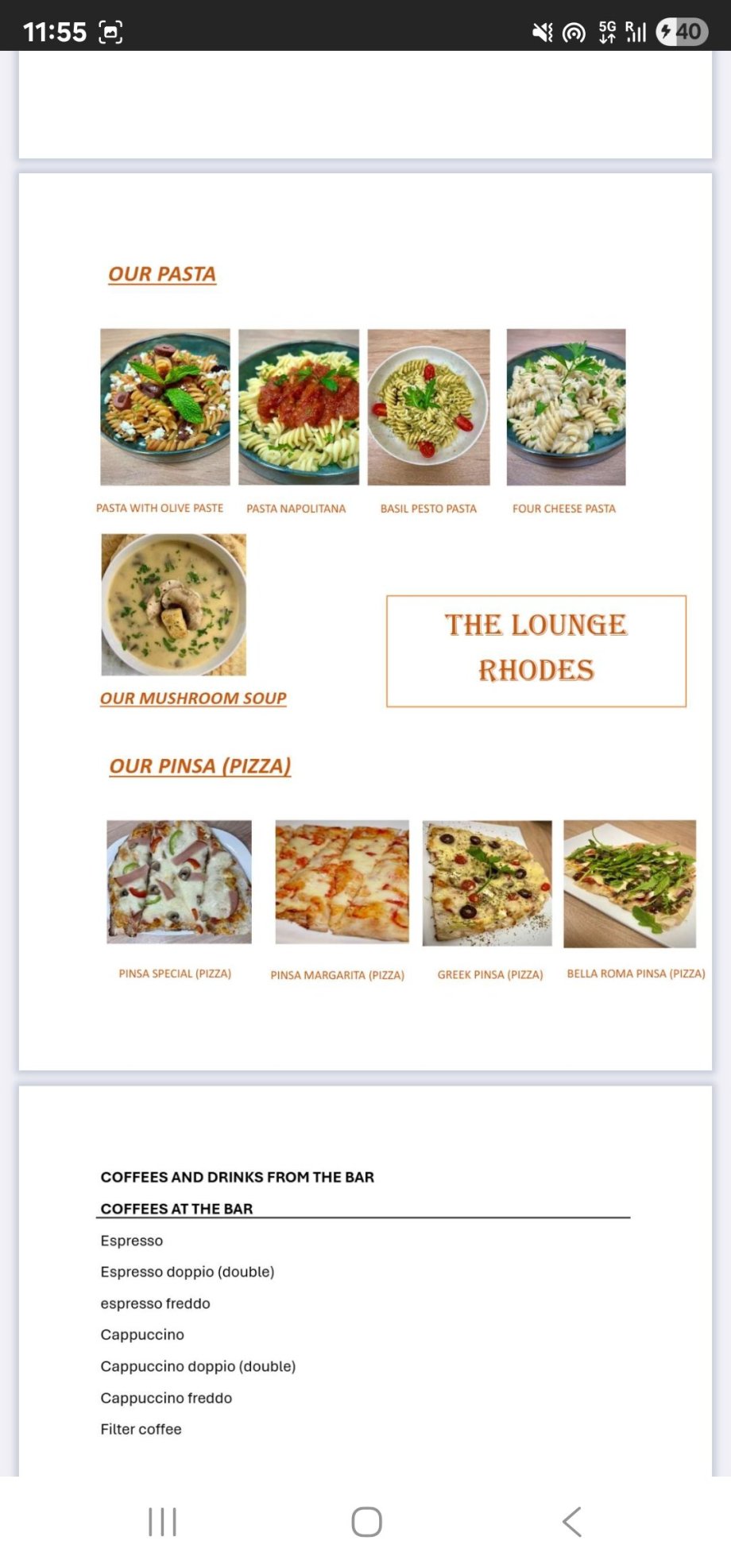Tap the Four Cheese Pasta photo

click(x=566, y=407)
